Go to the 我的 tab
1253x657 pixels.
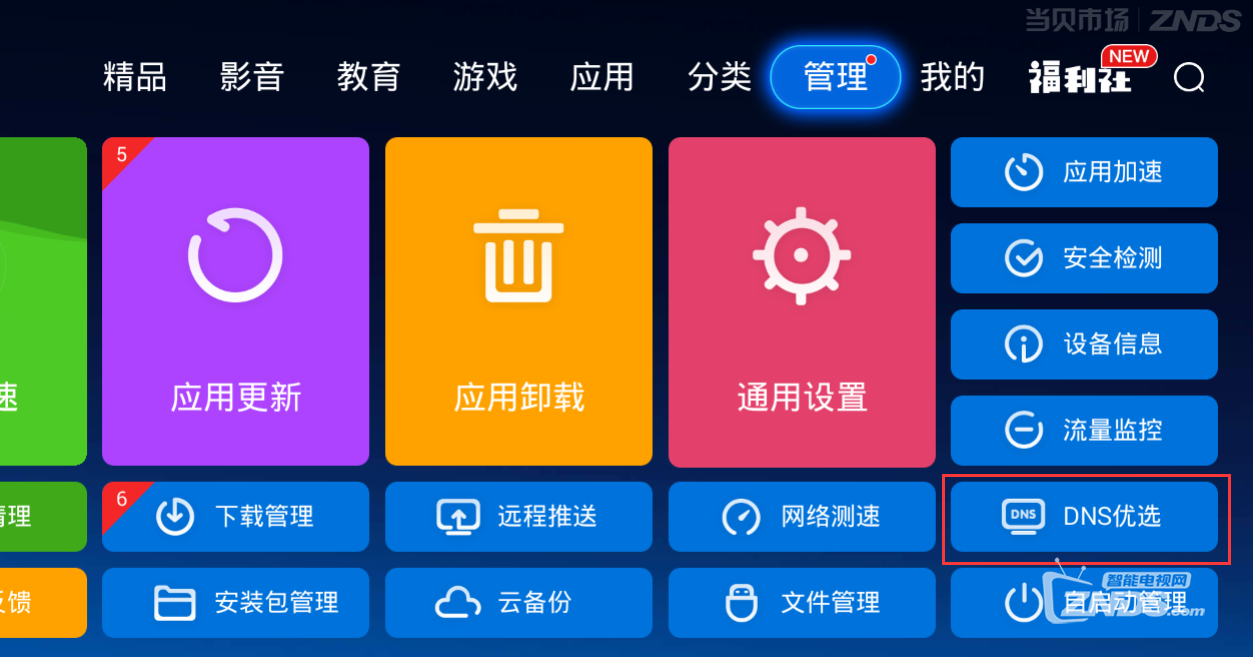(x=952, y=77)
